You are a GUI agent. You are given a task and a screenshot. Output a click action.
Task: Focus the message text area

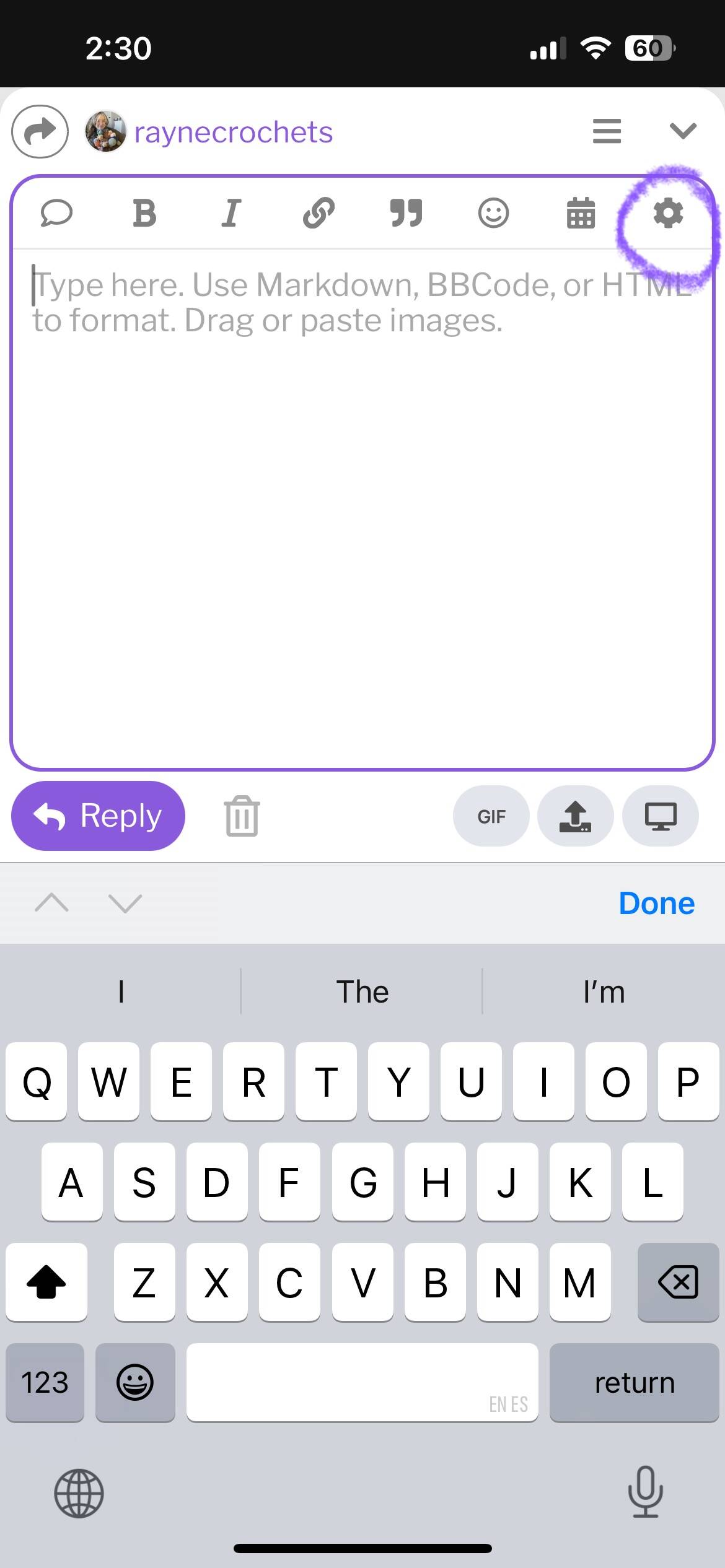coord(362,508)
